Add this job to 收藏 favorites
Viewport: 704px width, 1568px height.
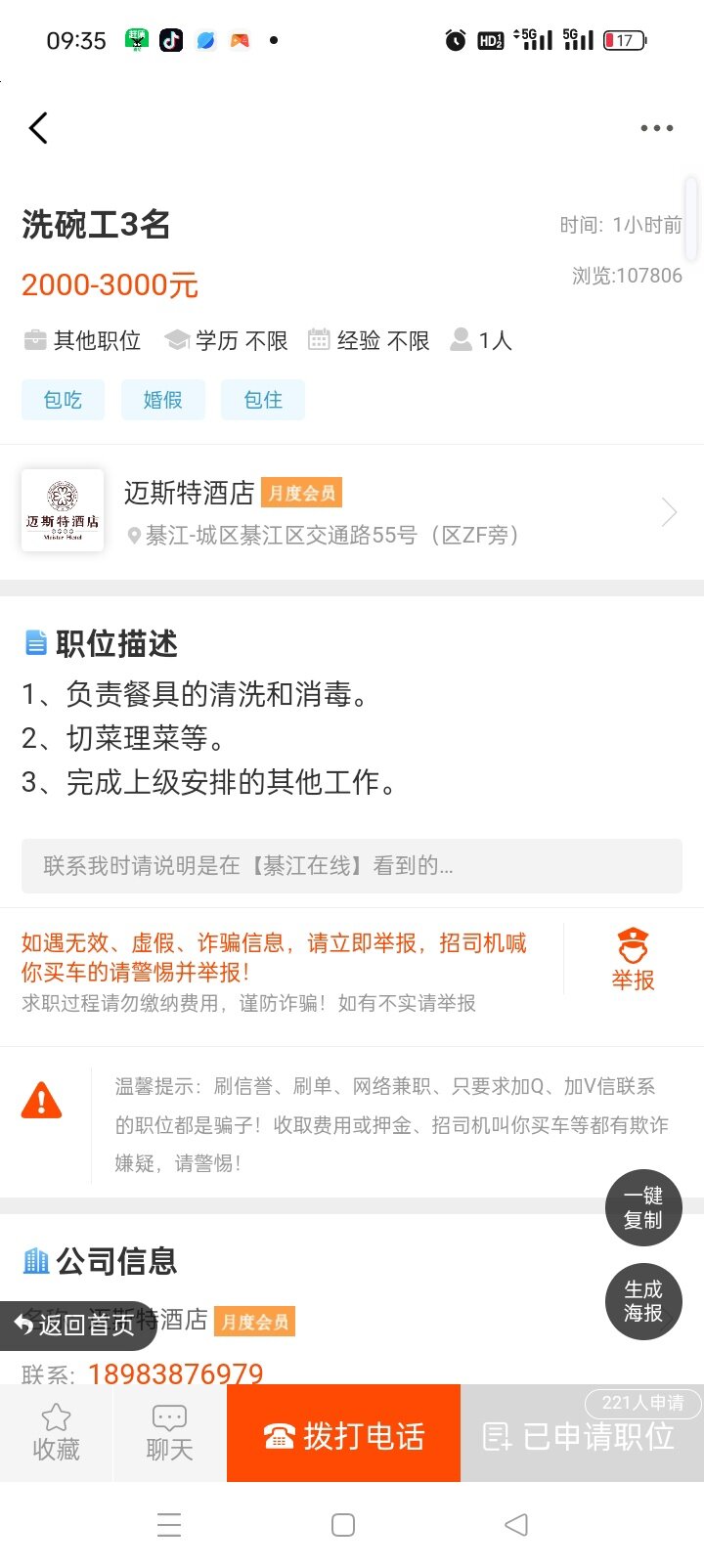56,1433
